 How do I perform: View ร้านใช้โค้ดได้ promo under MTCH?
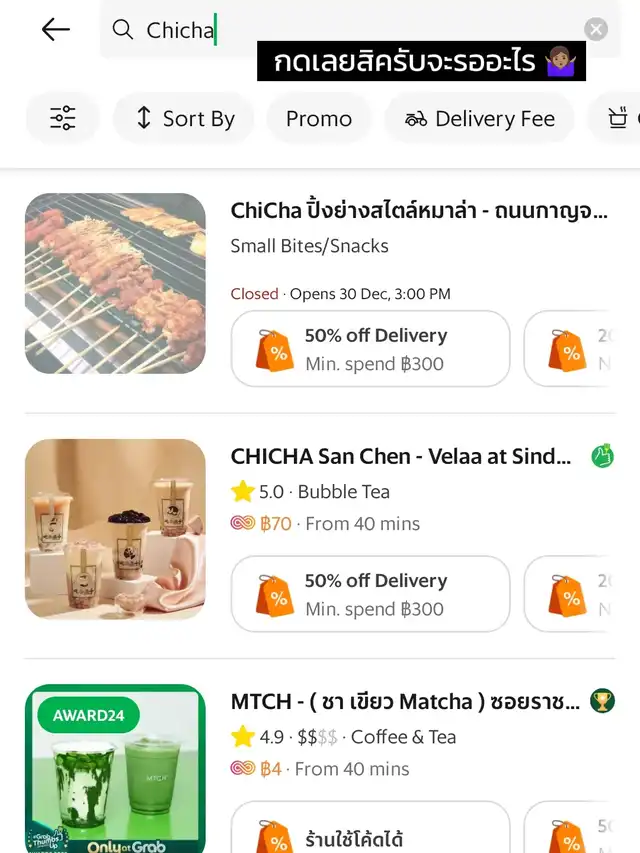[370, 832]
